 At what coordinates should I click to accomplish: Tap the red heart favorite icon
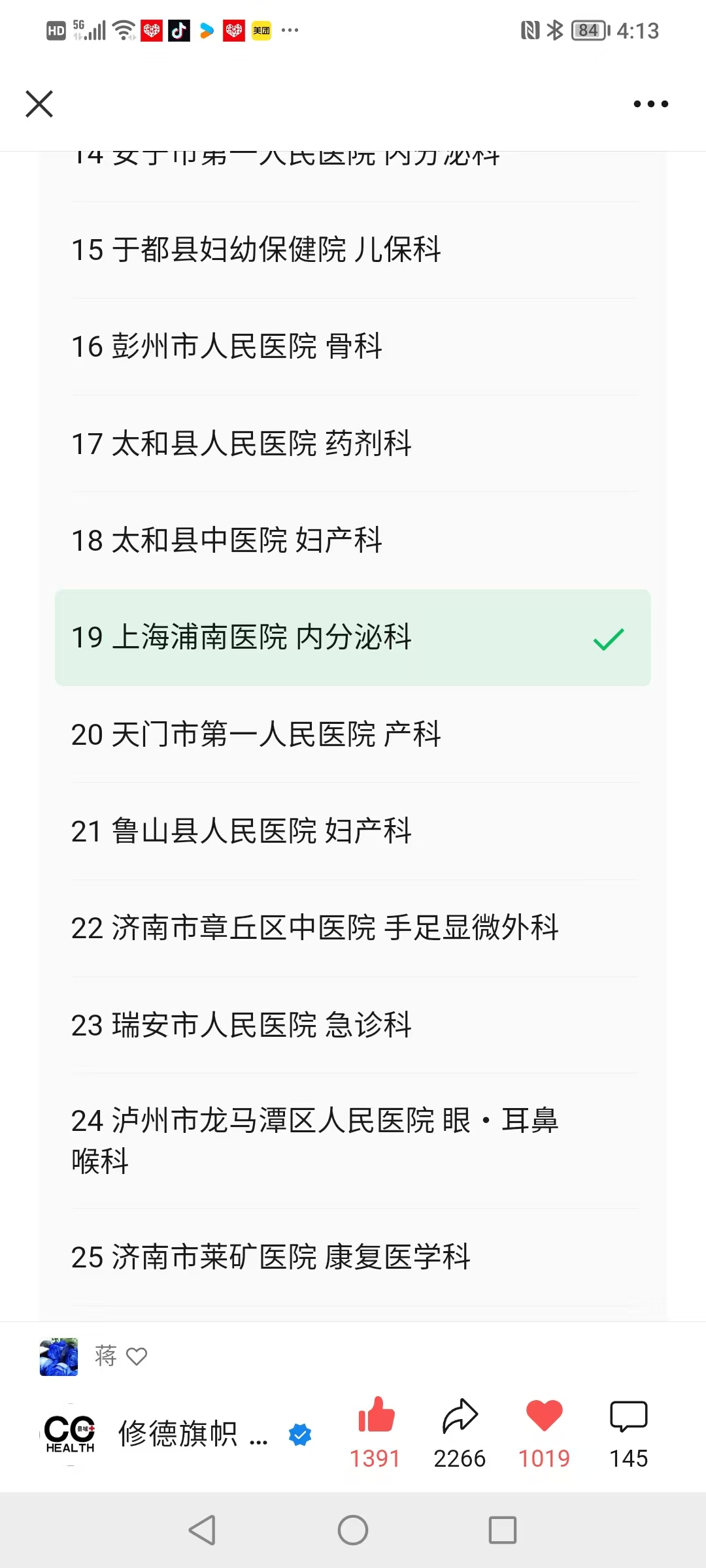(x=544, y=1416)
